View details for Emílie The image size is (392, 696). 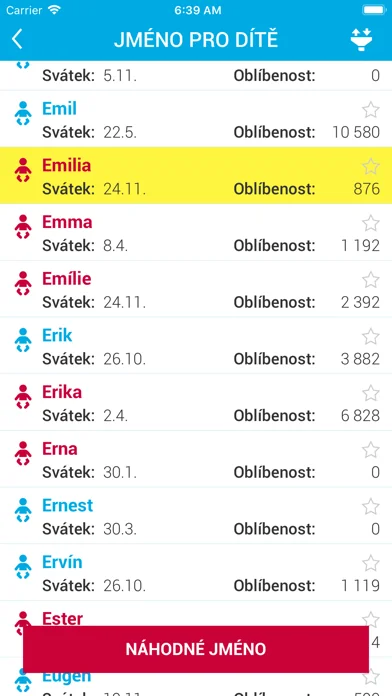pyautogui.click(x=196, y=289)
